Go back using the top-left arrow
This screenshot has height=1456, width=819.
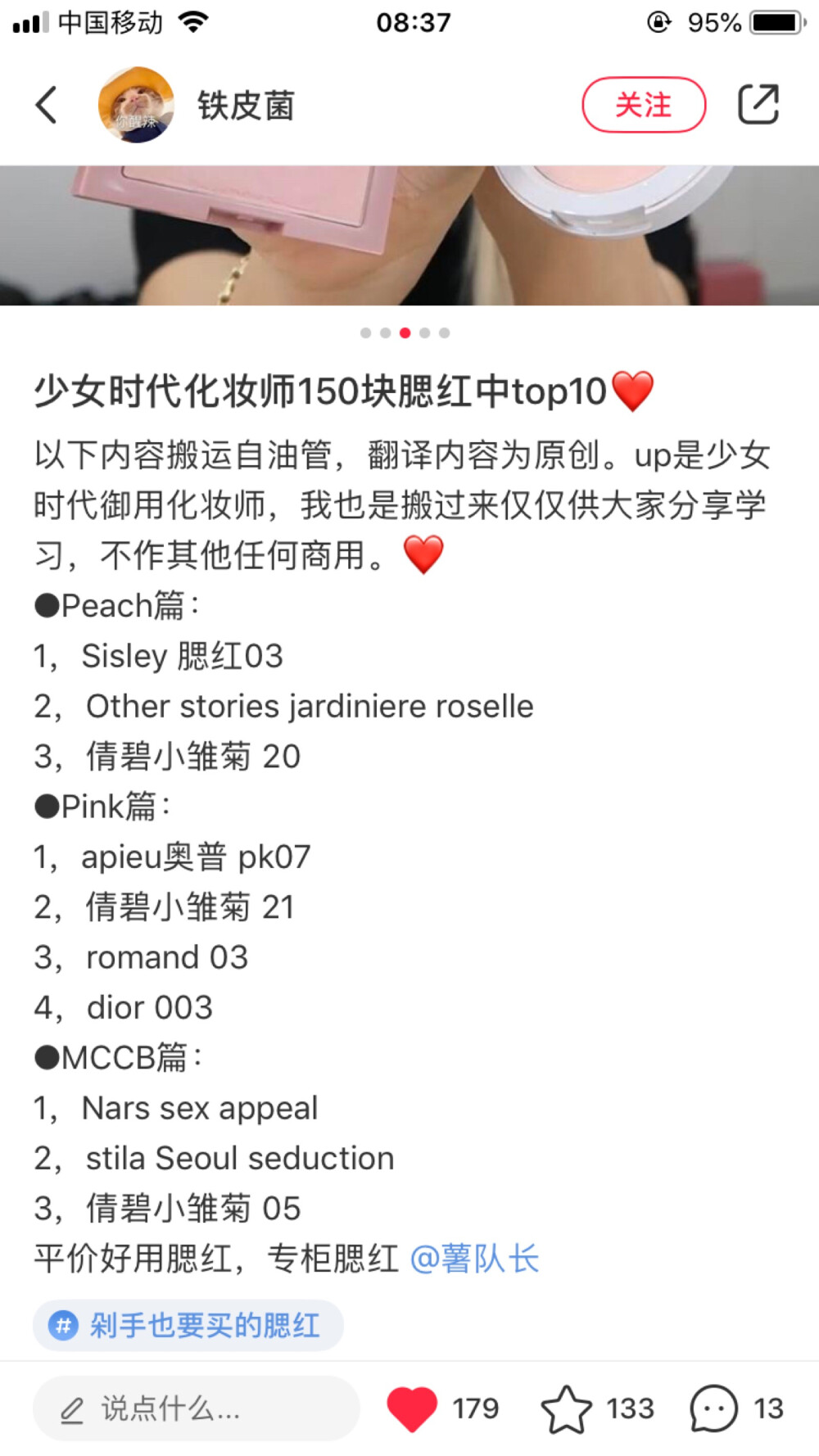tap(47, 105)
